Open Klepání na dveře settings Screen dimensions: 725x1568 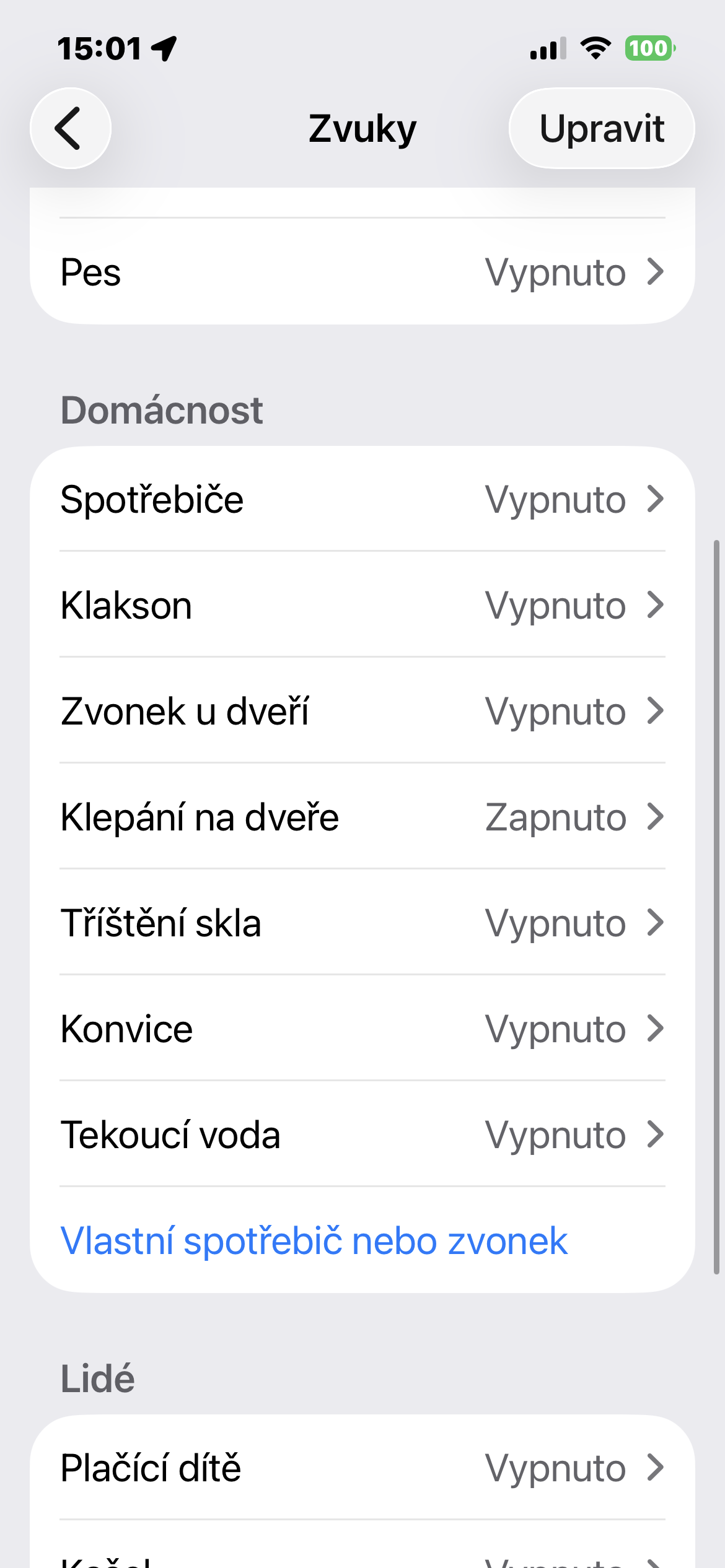pos(362,817)
